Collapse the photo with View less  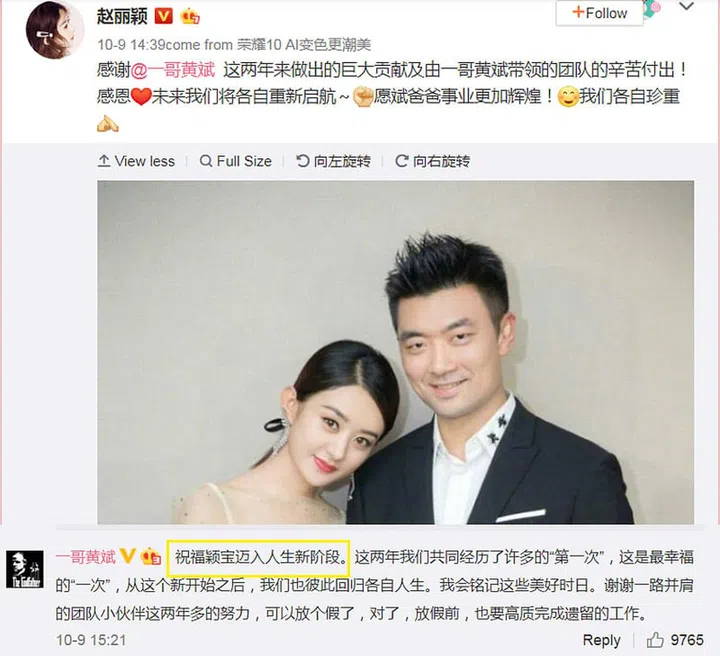click(136, 161)
